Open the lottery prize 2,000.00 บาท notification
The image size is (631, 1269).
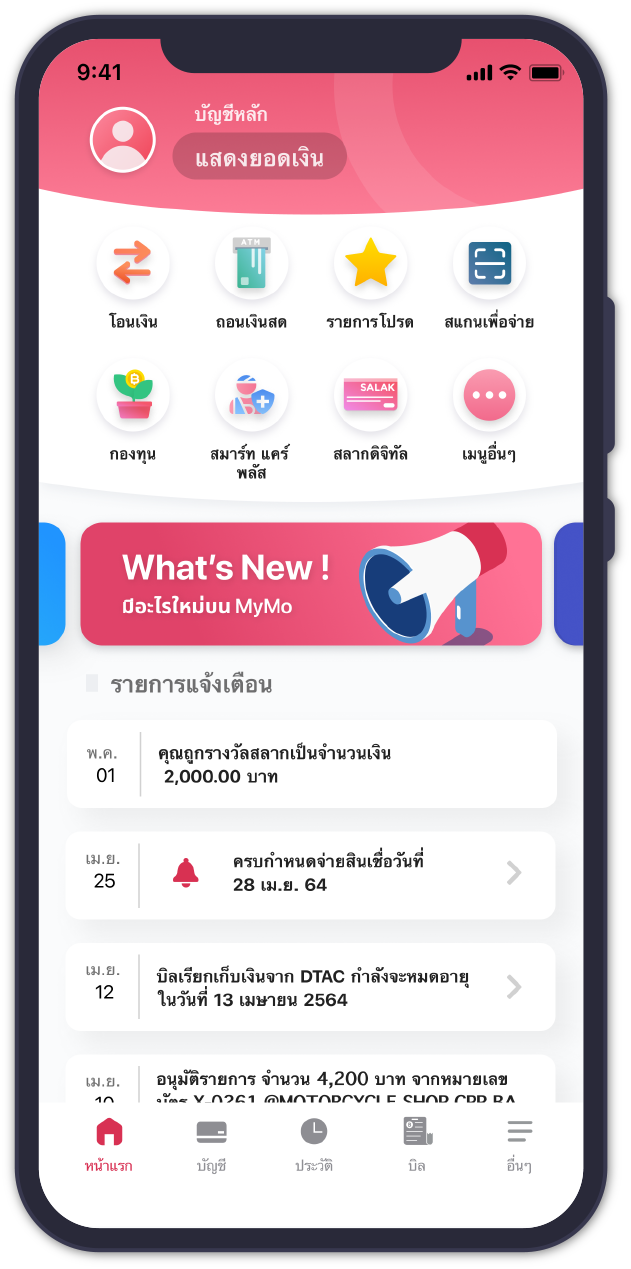(x=311, y=764)
